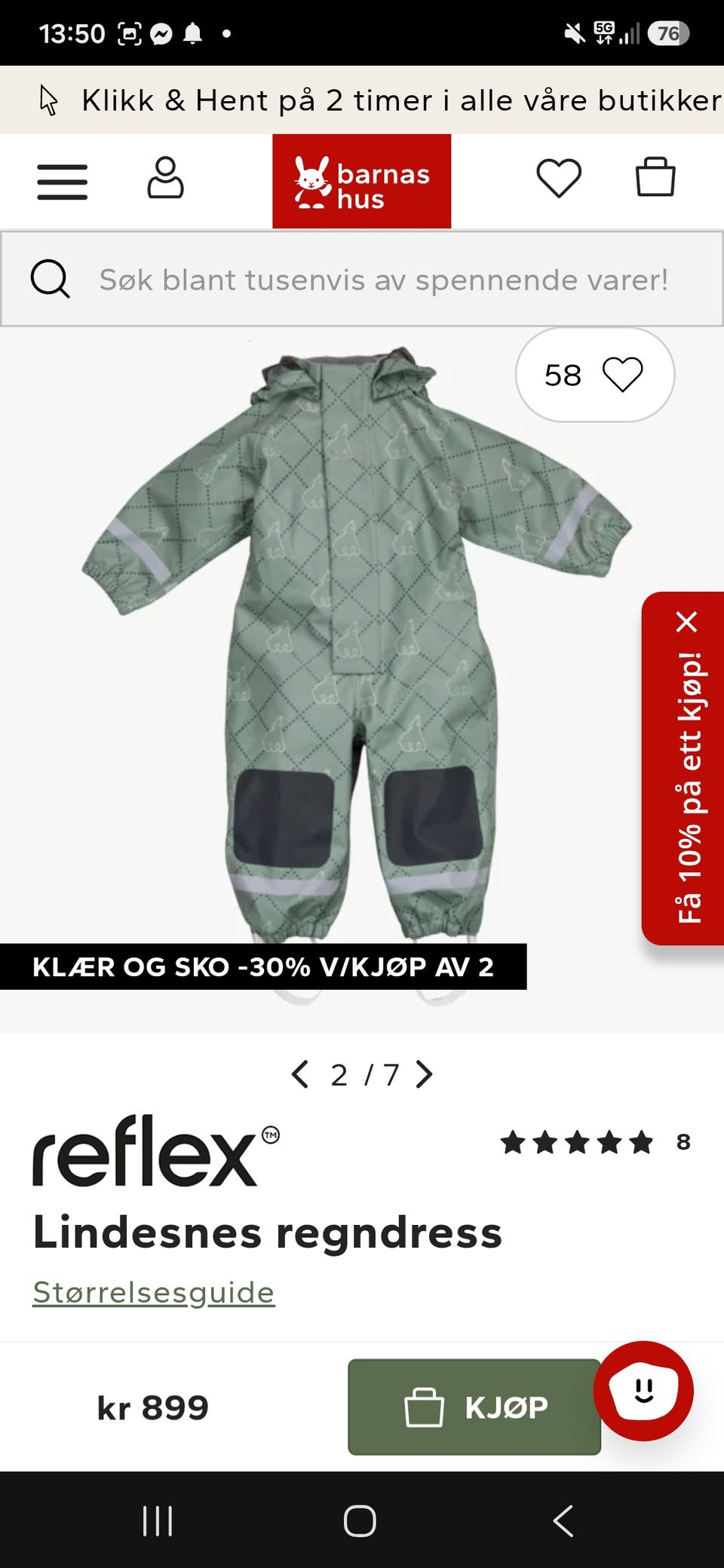Open the user account icon
Image resolution: width=724 pixels, height=1568 pixels.
[x=165, y=178]
